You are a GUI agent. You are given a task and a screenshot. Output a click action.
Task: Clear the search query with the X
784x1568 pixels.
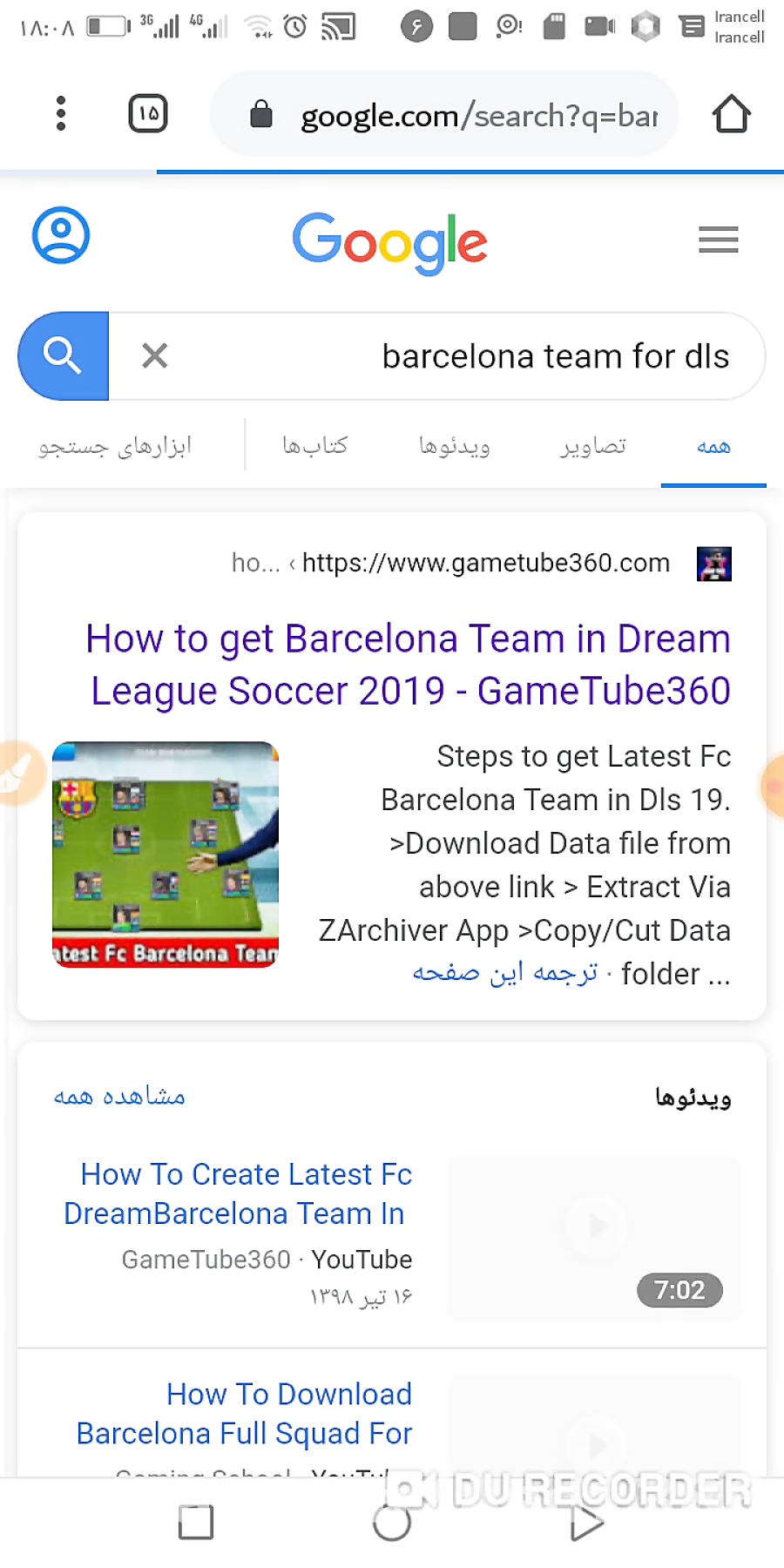click(155, 355)
